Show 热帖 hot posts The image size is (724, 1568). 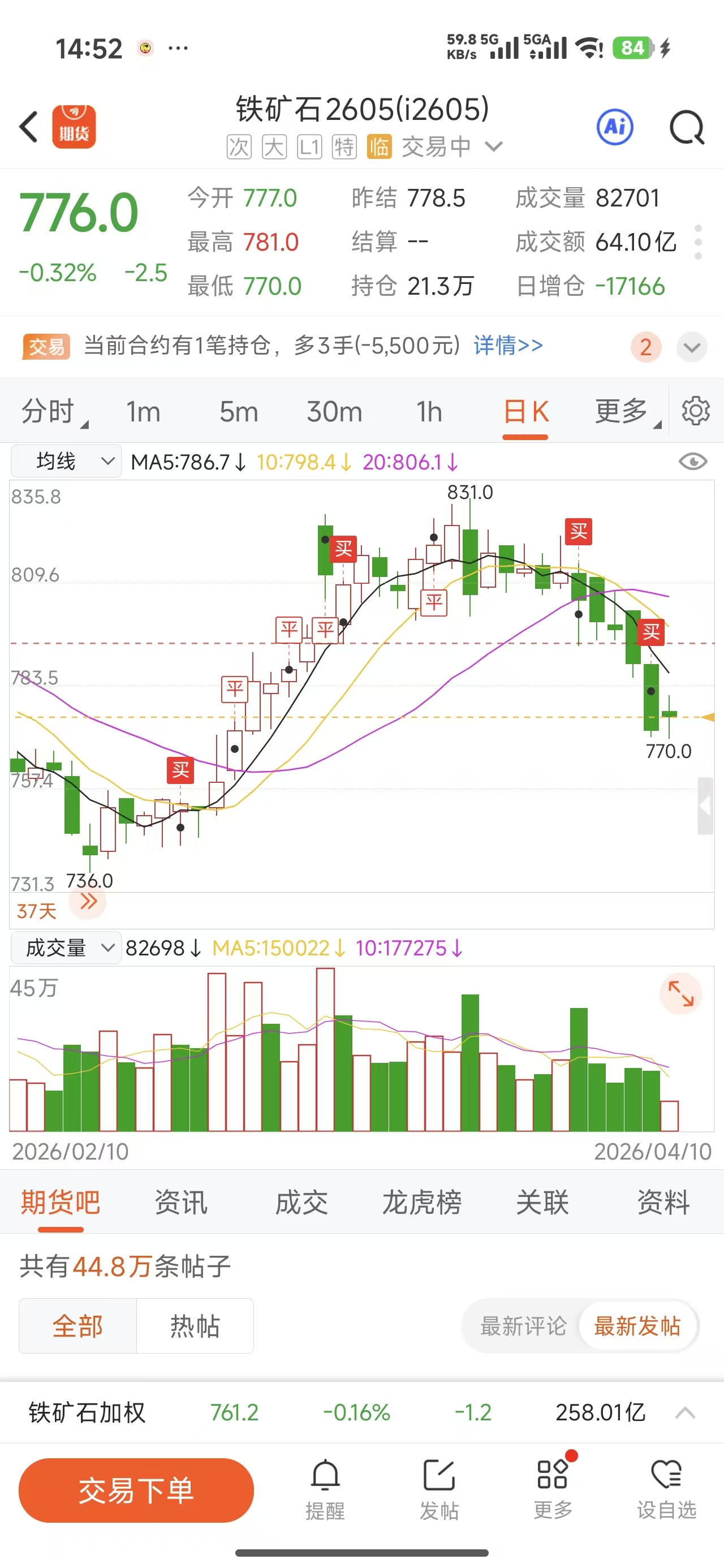pyautogui.click(x=195, y=1326)
